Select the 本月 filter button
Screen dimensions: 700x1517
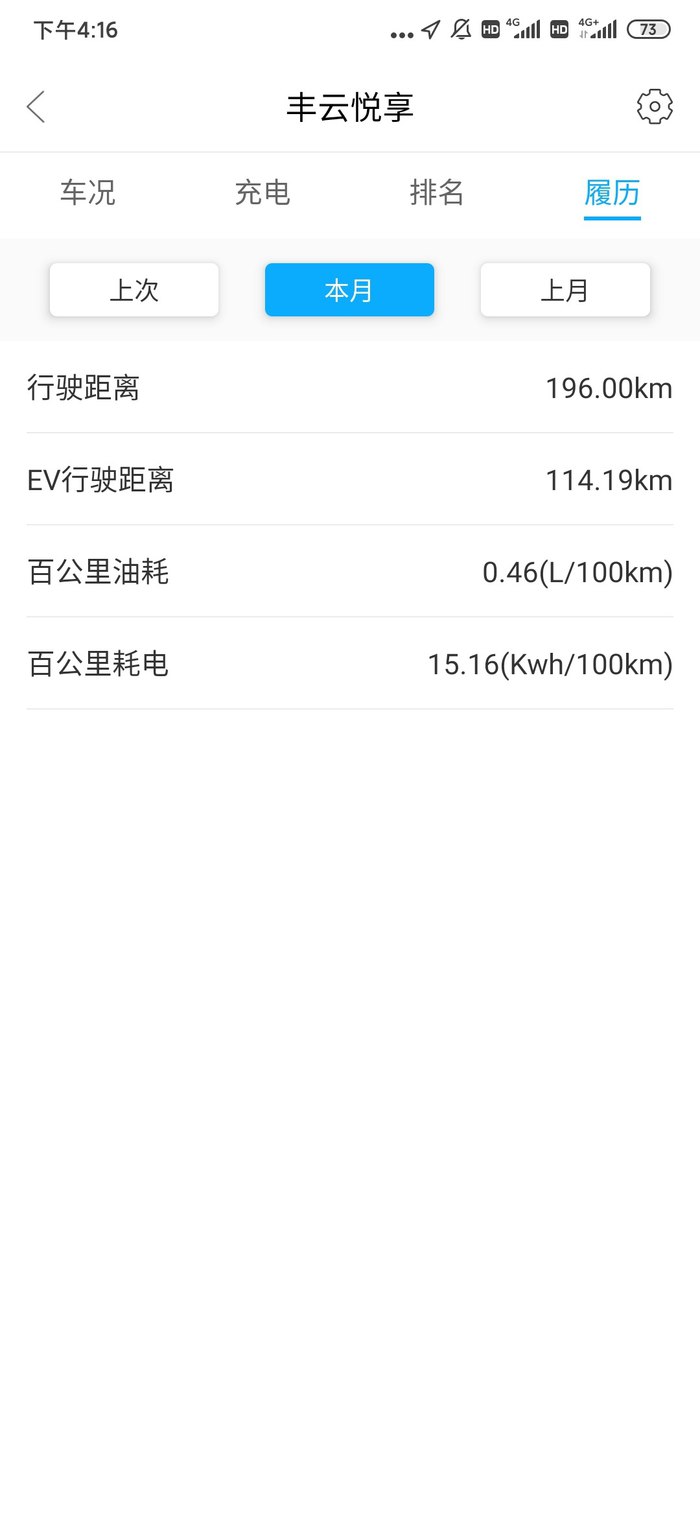pos(349,290)
